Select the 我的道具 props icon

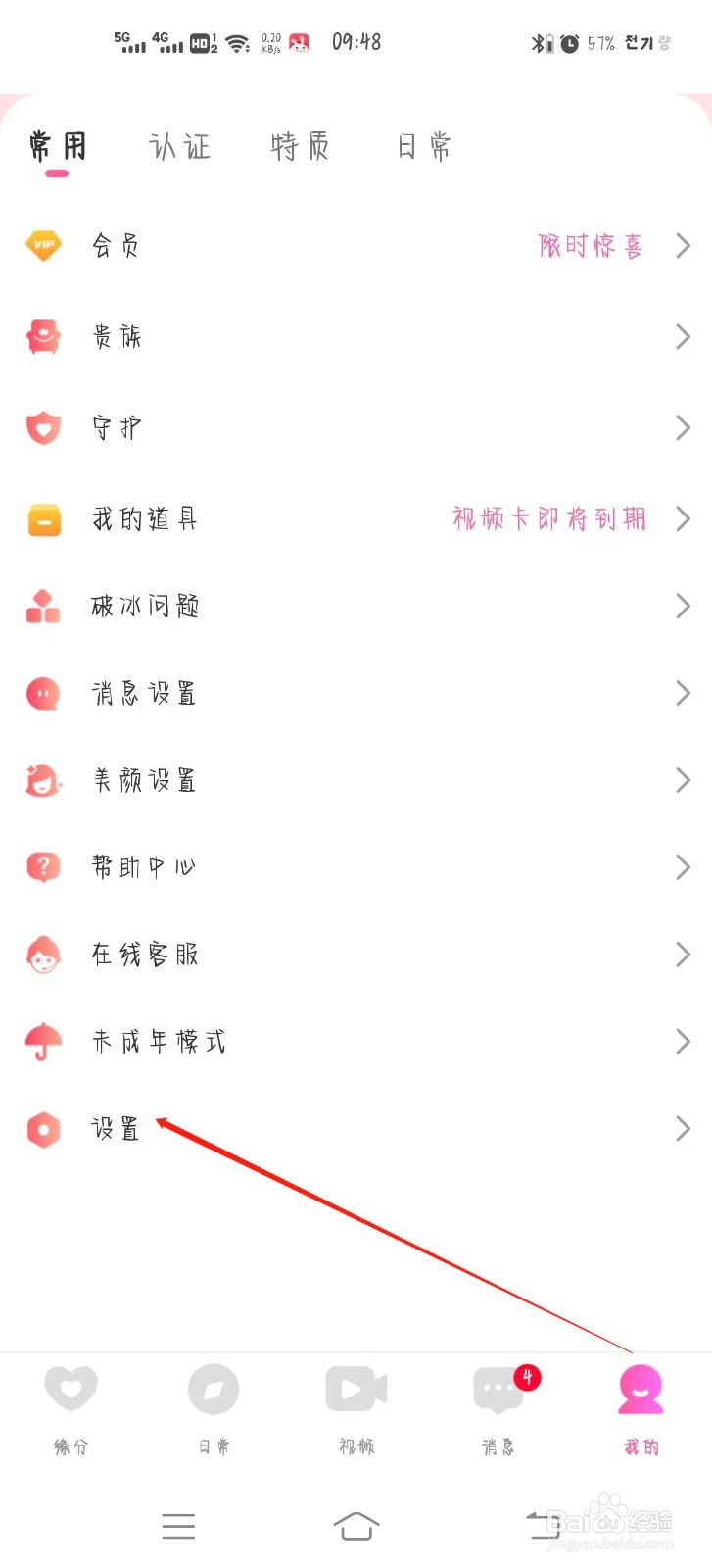(43, 518)
